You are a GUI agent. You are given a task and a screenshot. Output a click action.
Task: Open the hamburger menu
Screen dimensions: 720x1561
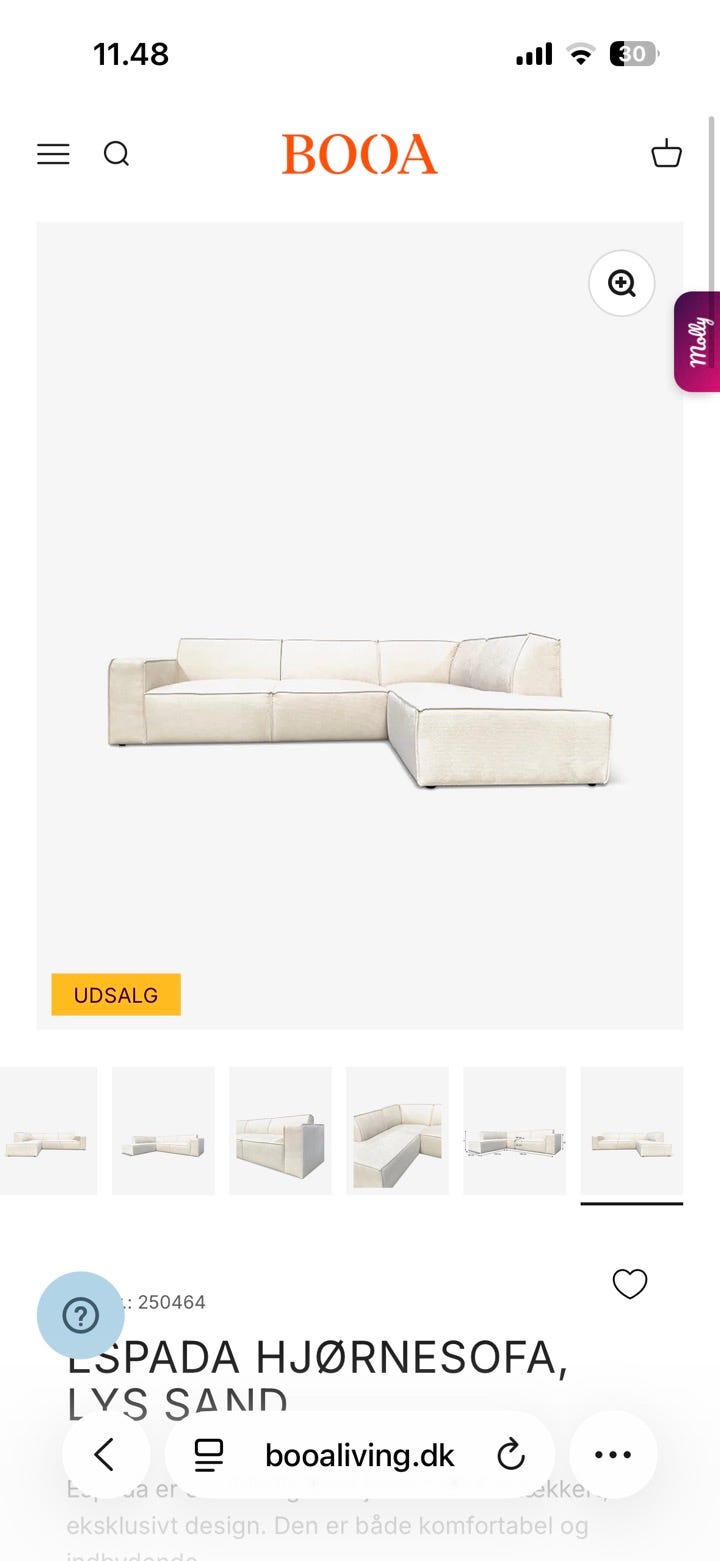(x=53, y=154)
